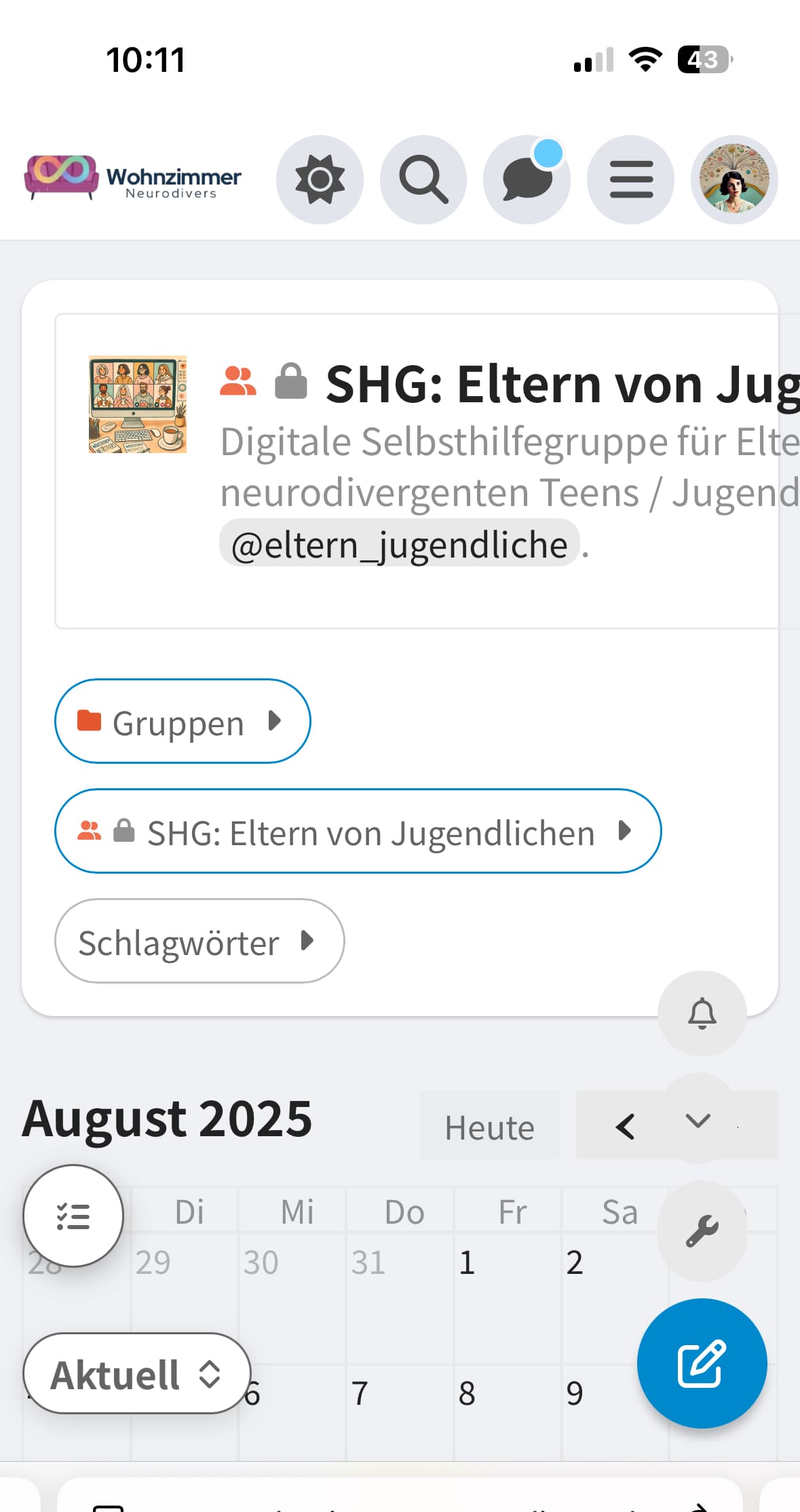800x1512 pixels.
Task: Expand the SHG: Eltern von Jugendlichen dropdown
Action: pyautogui.click(x=358, y=831)
